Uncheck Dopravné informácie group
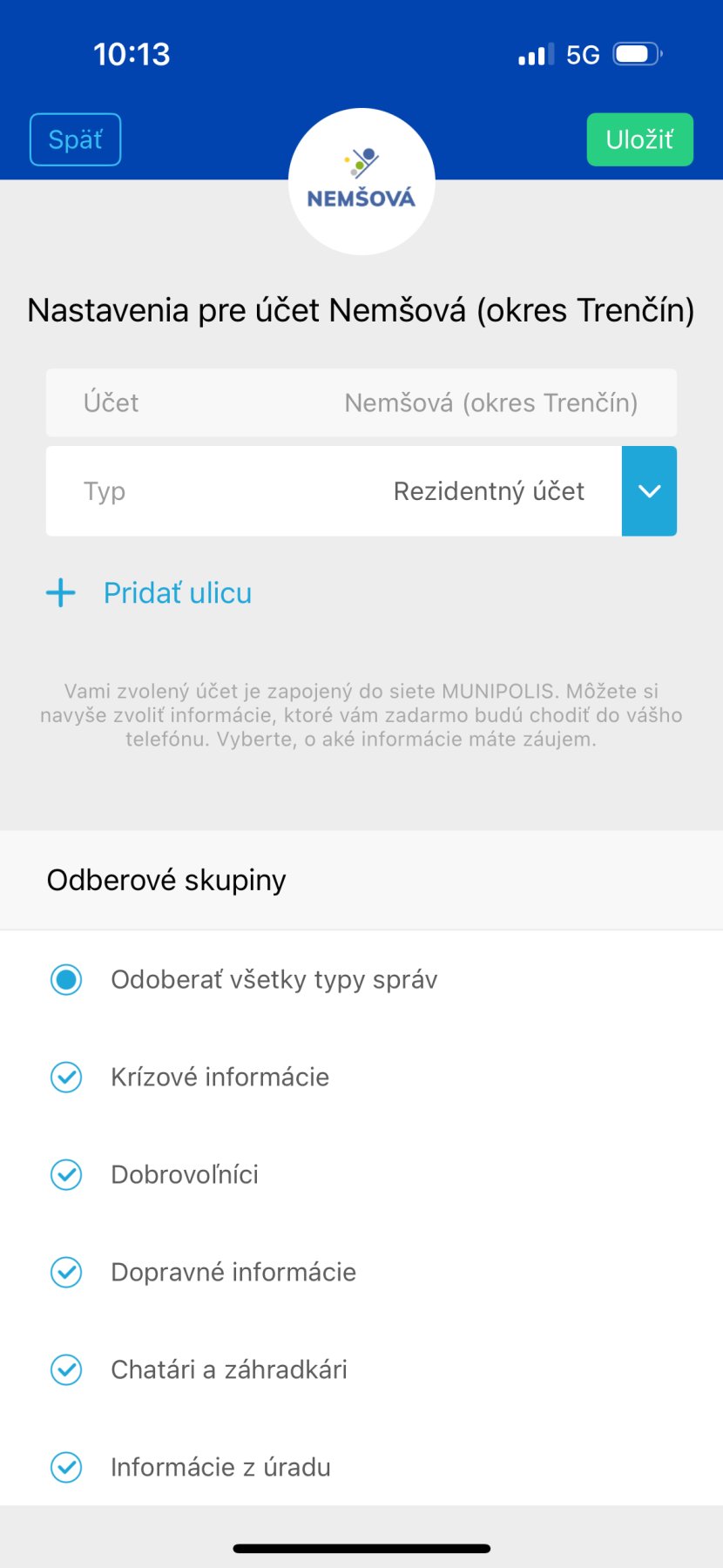This screenshot has height=1568, width=723. pos(66,1273)
